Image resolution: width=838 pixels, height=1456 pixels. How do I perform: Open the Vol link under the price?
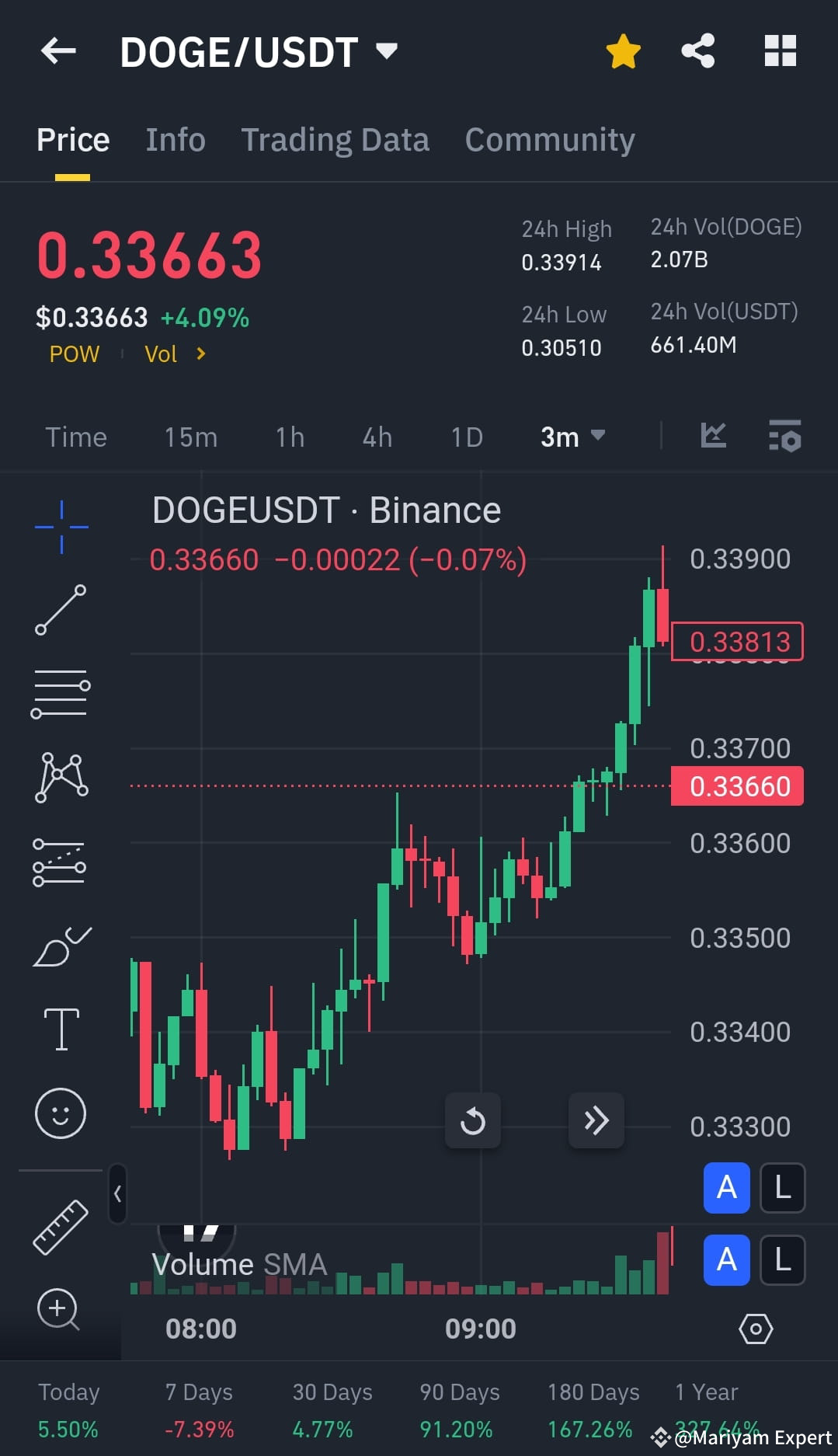pos(162,354)
